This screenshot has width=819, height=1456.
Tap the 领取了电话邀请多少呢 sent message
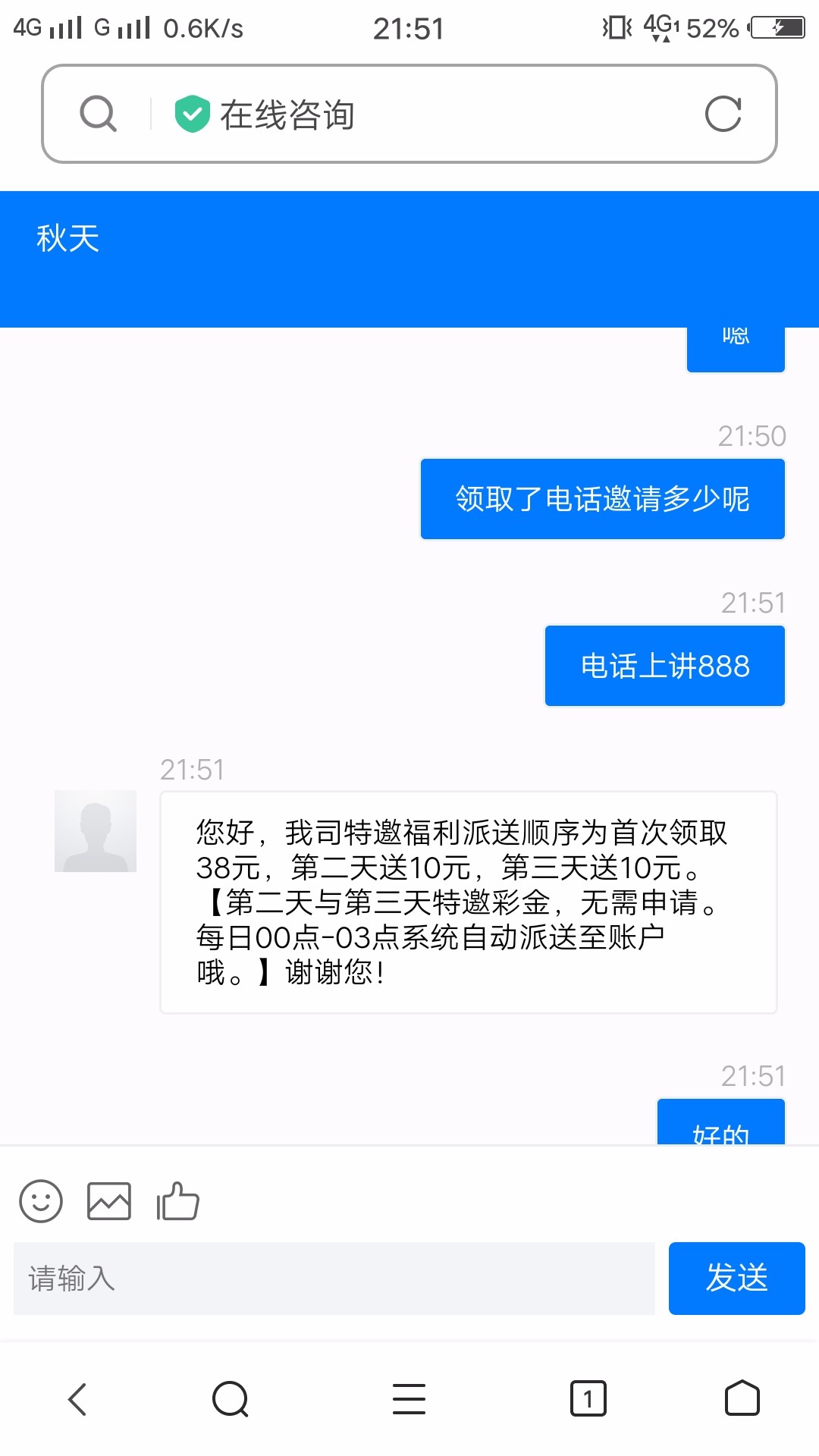tap(601, 498)
